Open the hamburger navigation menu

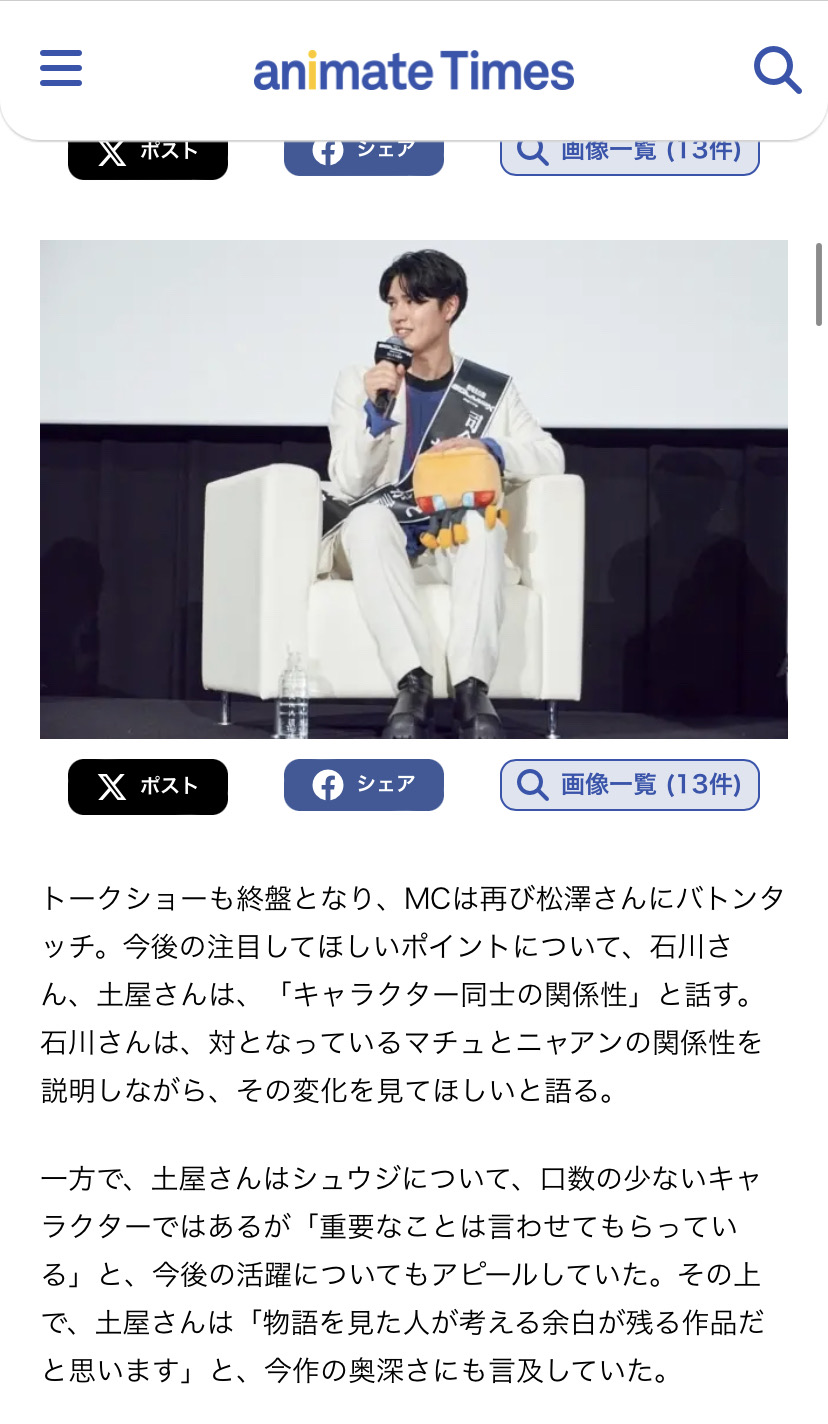(61, 69)
